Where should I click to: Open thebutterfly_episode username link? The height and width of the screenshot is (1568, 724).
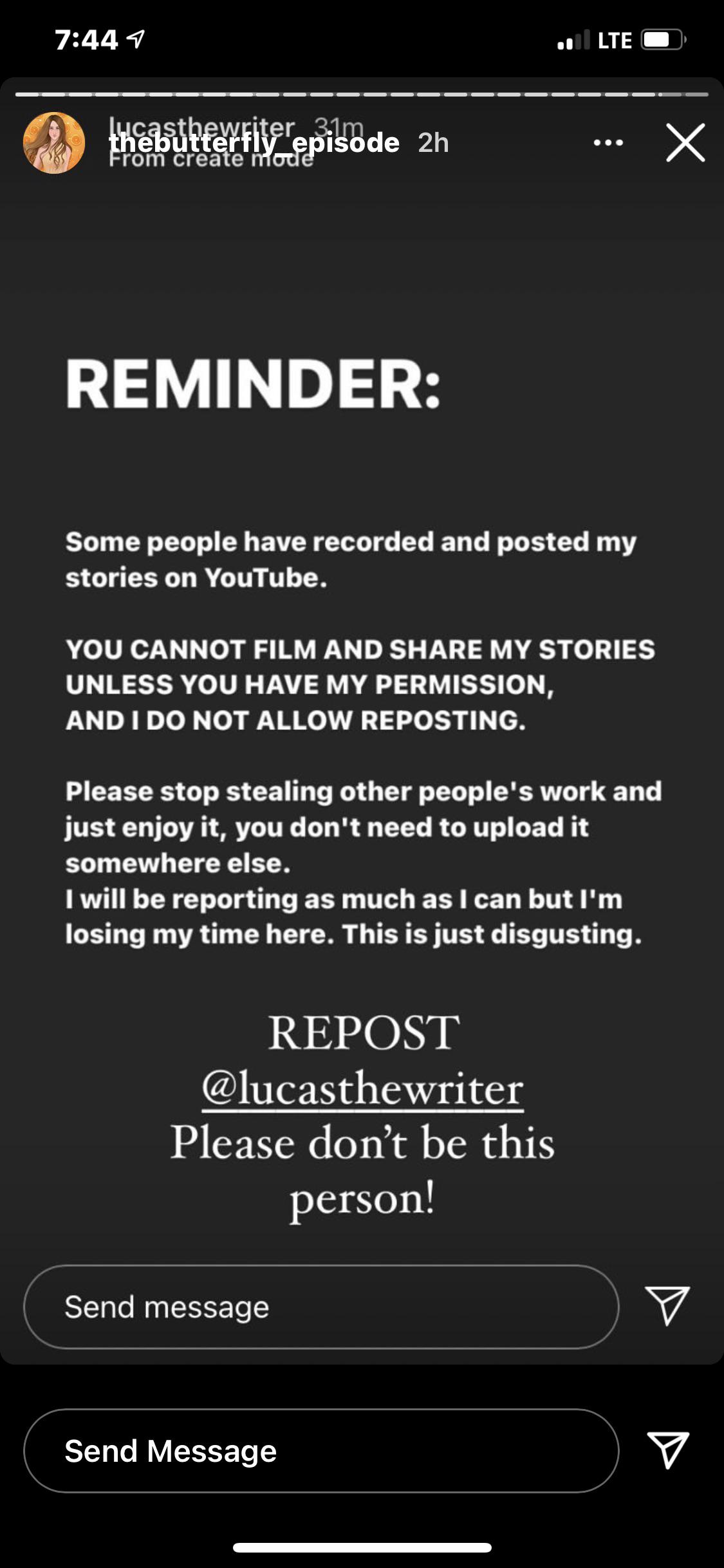(x=254, y=143)
